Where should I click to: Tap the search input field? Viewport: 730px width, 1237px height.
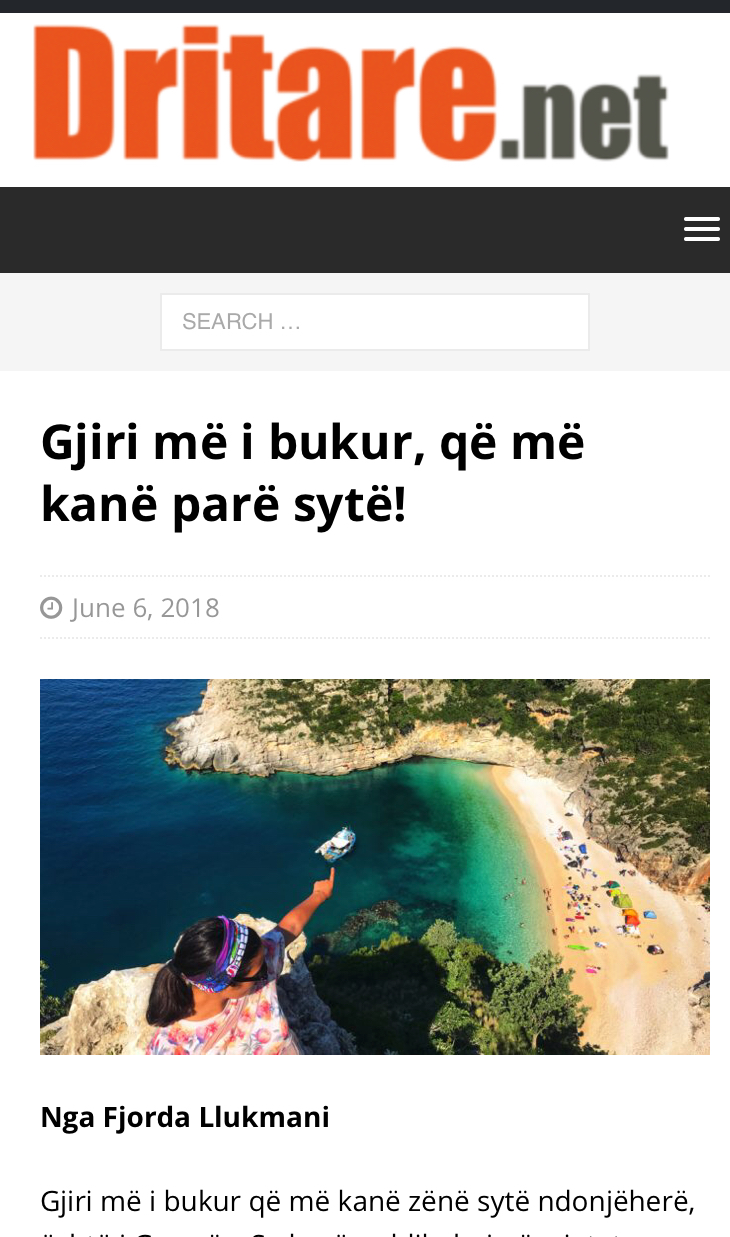pos(375,322)
